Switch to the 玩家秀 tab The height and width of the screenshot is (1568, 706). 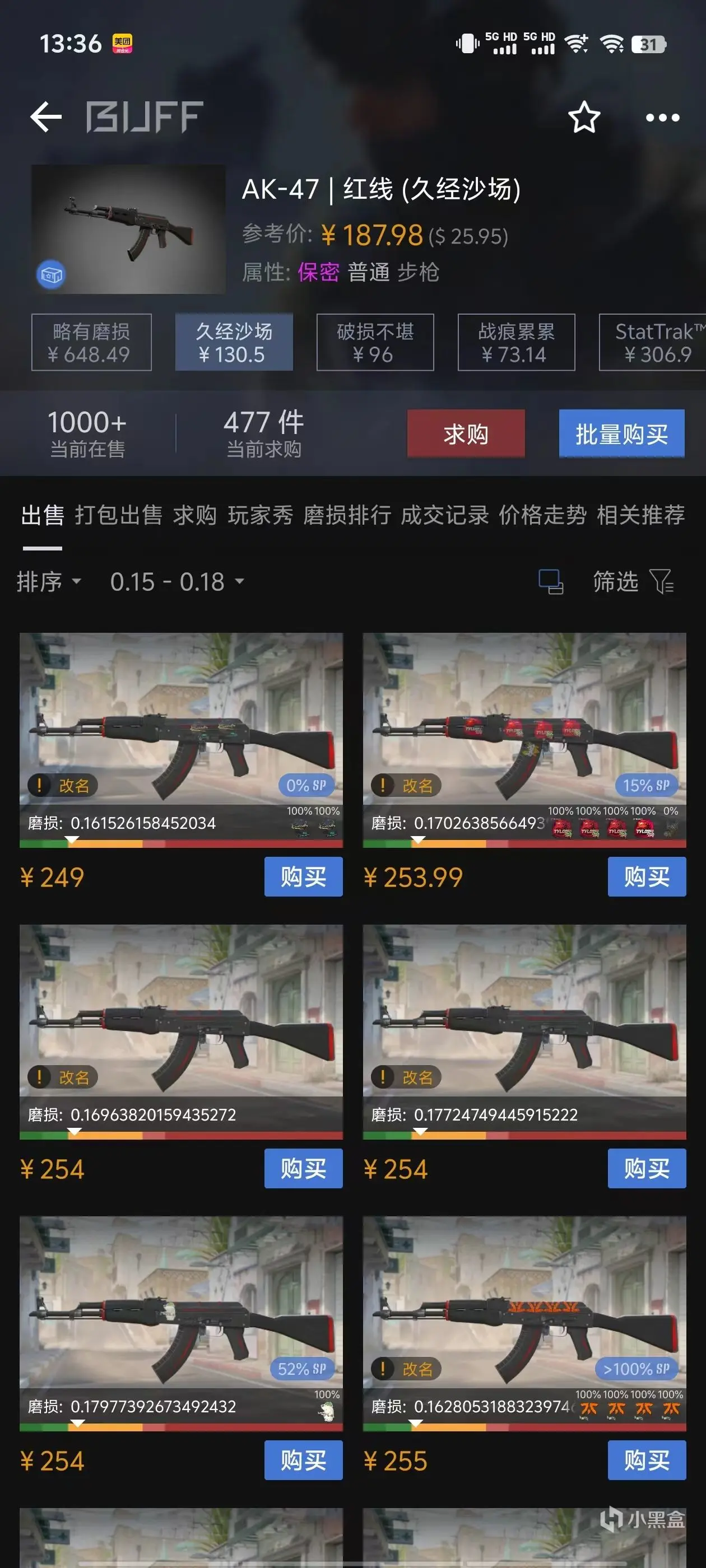(260, 515)
